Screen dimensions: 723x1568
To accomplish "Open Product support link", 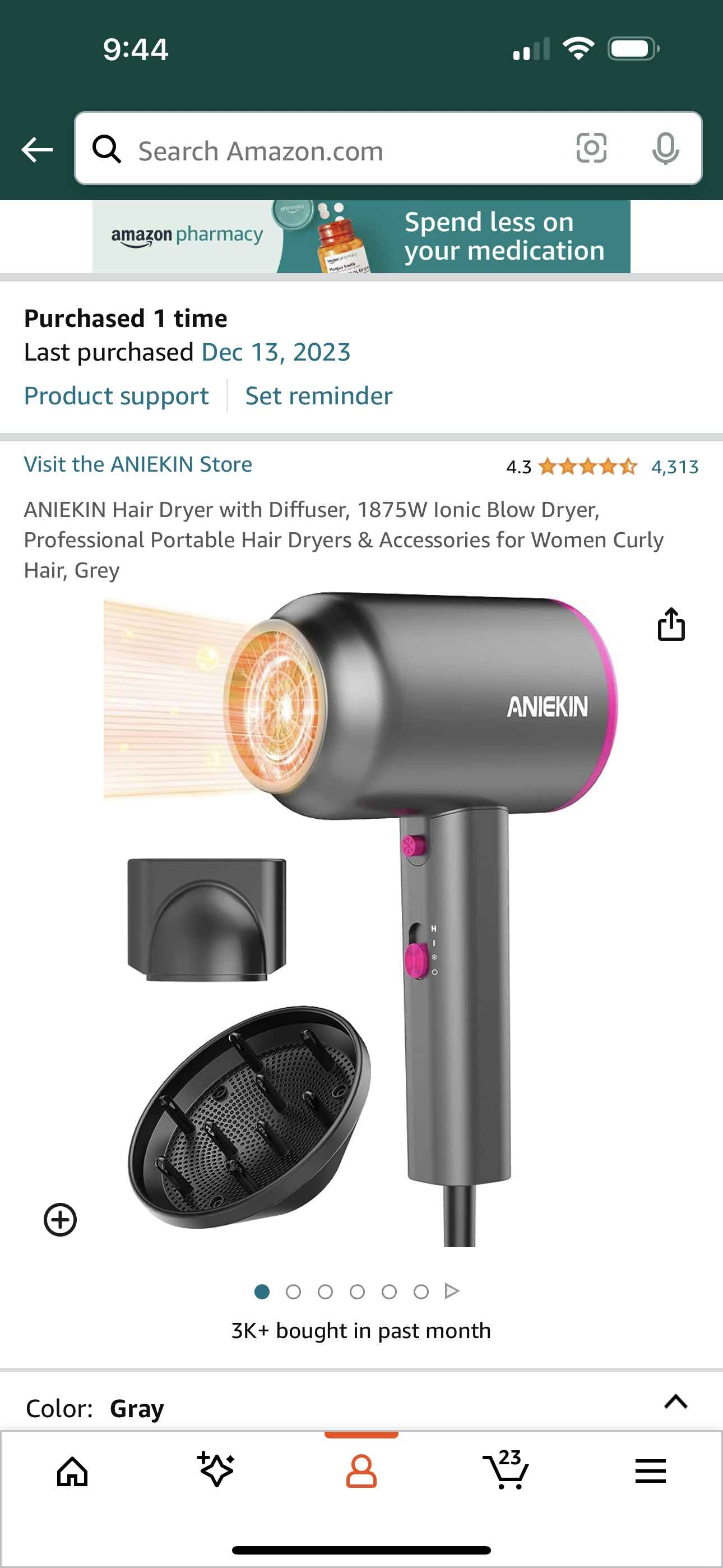I will [116, 396].
